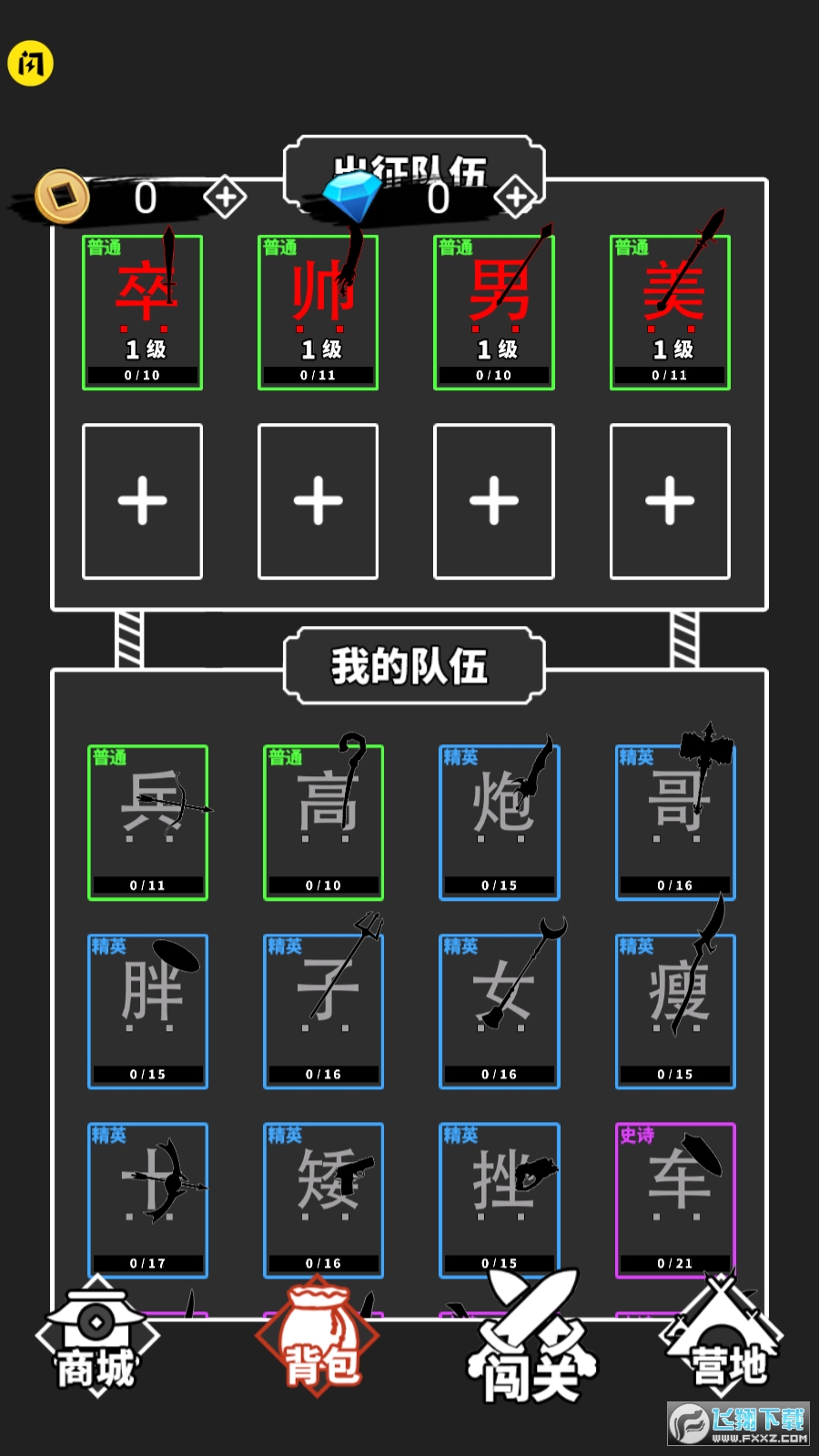Select the 美 card in the expedition team

(670, 312)
